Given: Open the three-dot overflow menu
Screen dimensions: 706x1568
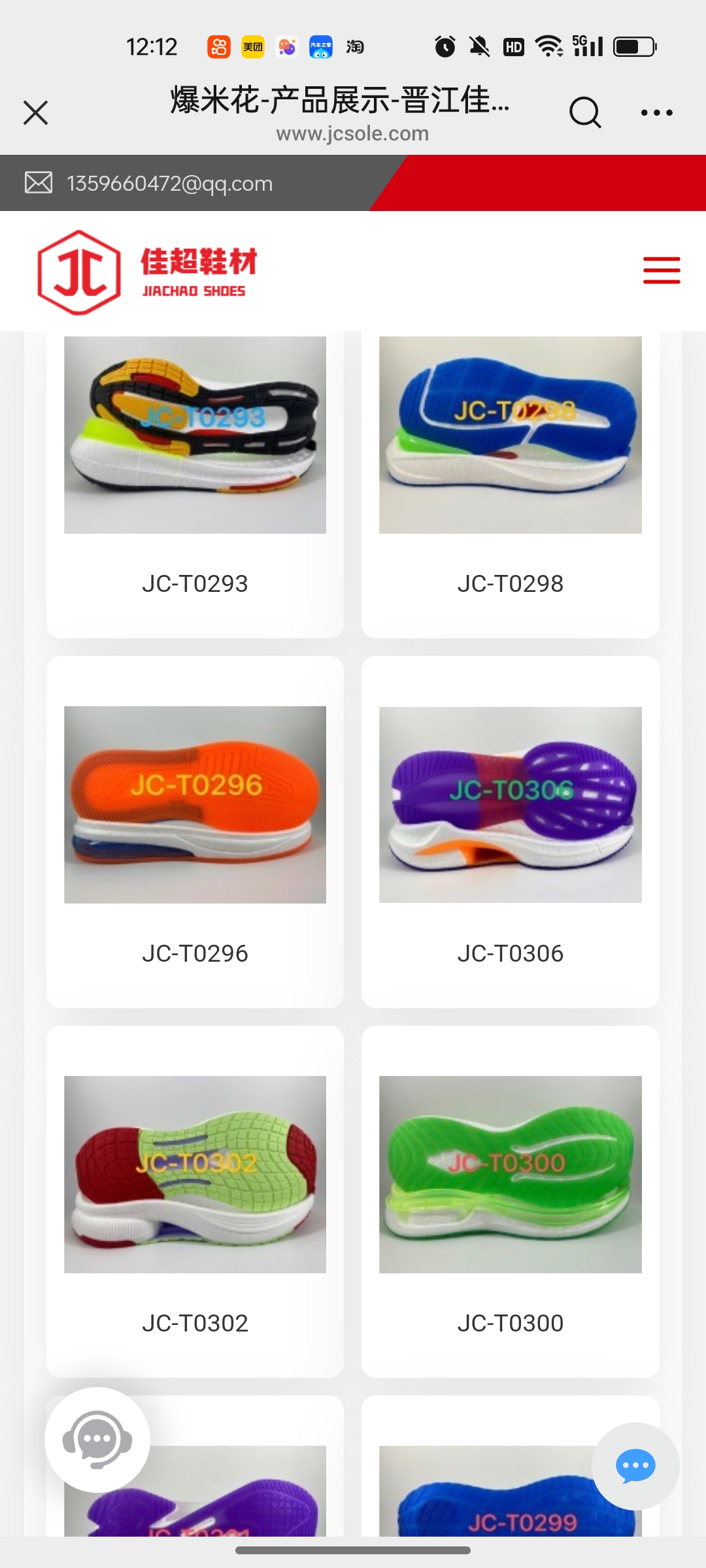Looking at the screenshot, I should (656, 112).
